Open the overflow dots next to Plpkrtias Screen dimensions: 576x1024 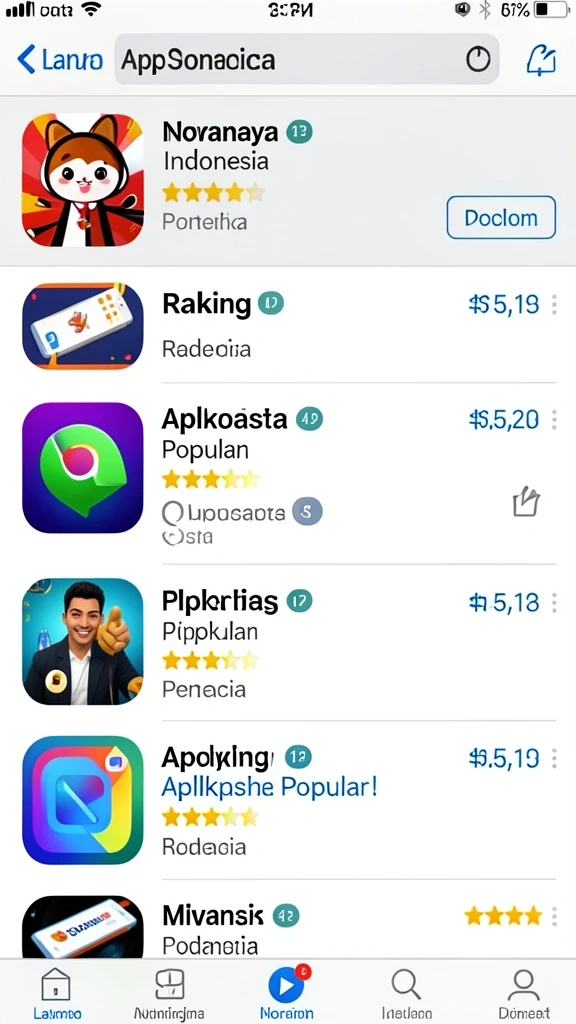pyautogui.click(x=554, y=603)
